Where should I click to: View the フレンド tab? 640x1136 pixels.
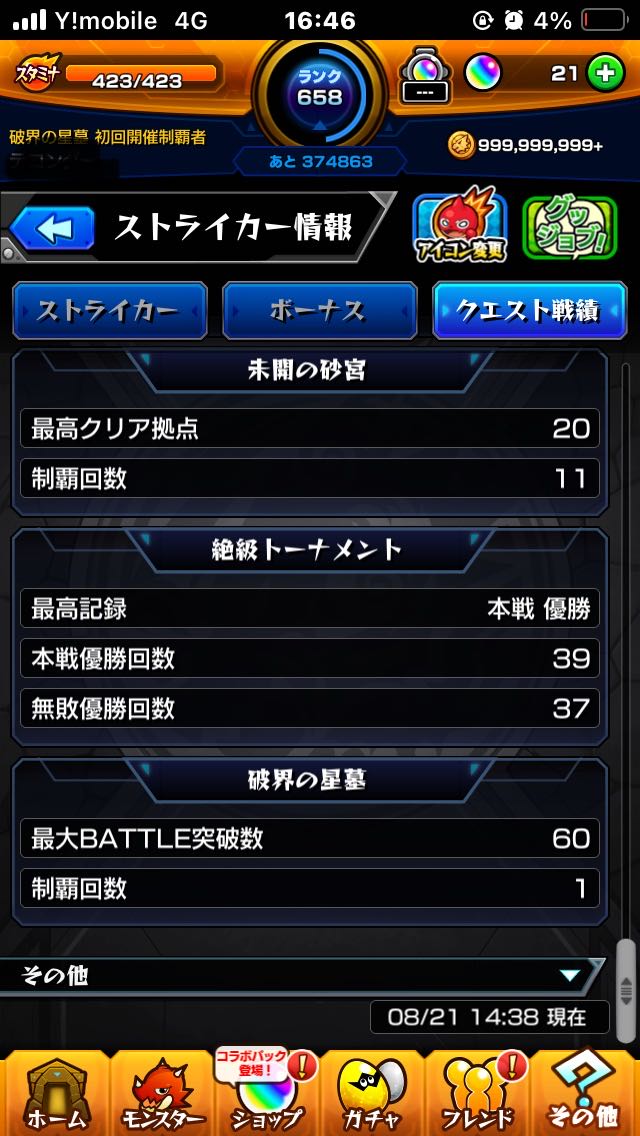click(x=478, y=1093)
